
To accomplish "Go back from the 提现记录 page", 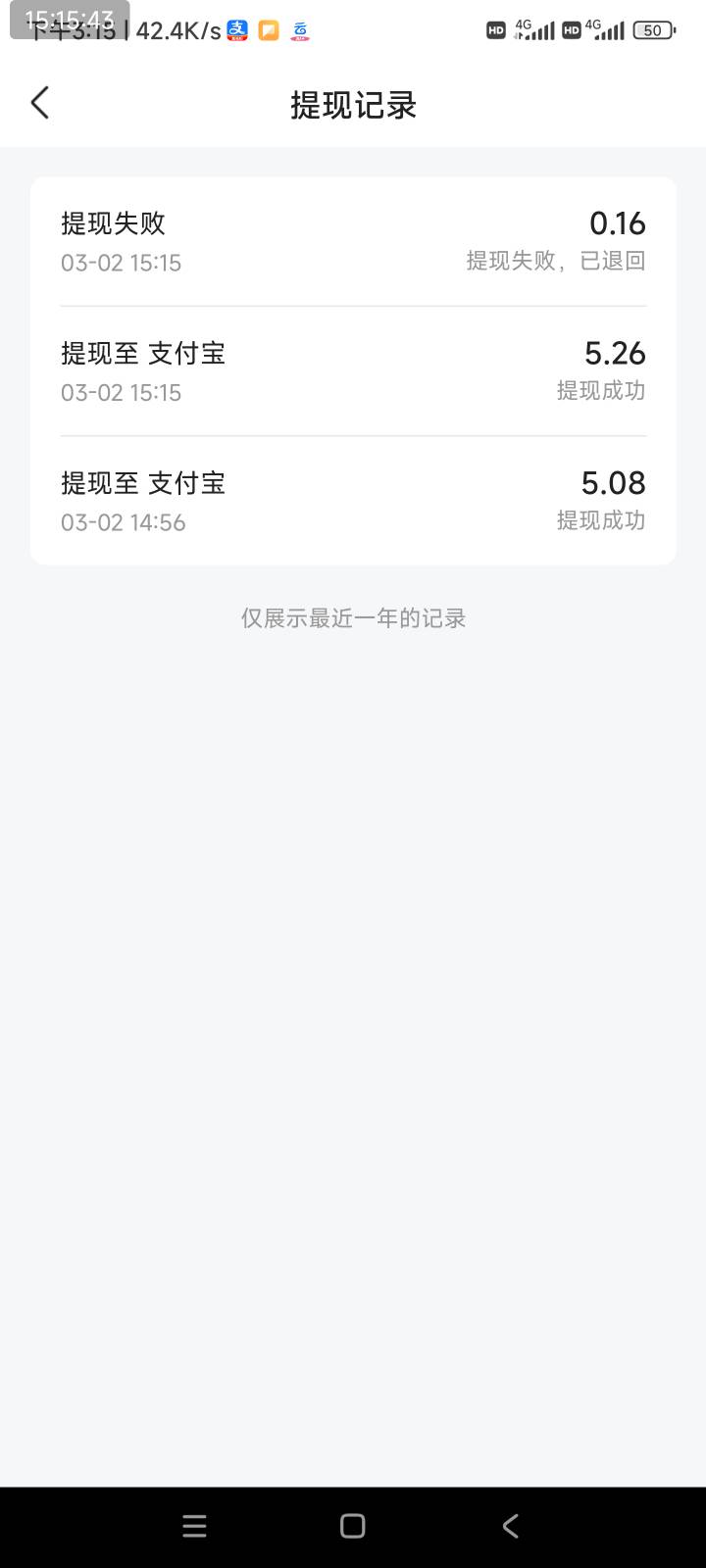I will 40,103.
